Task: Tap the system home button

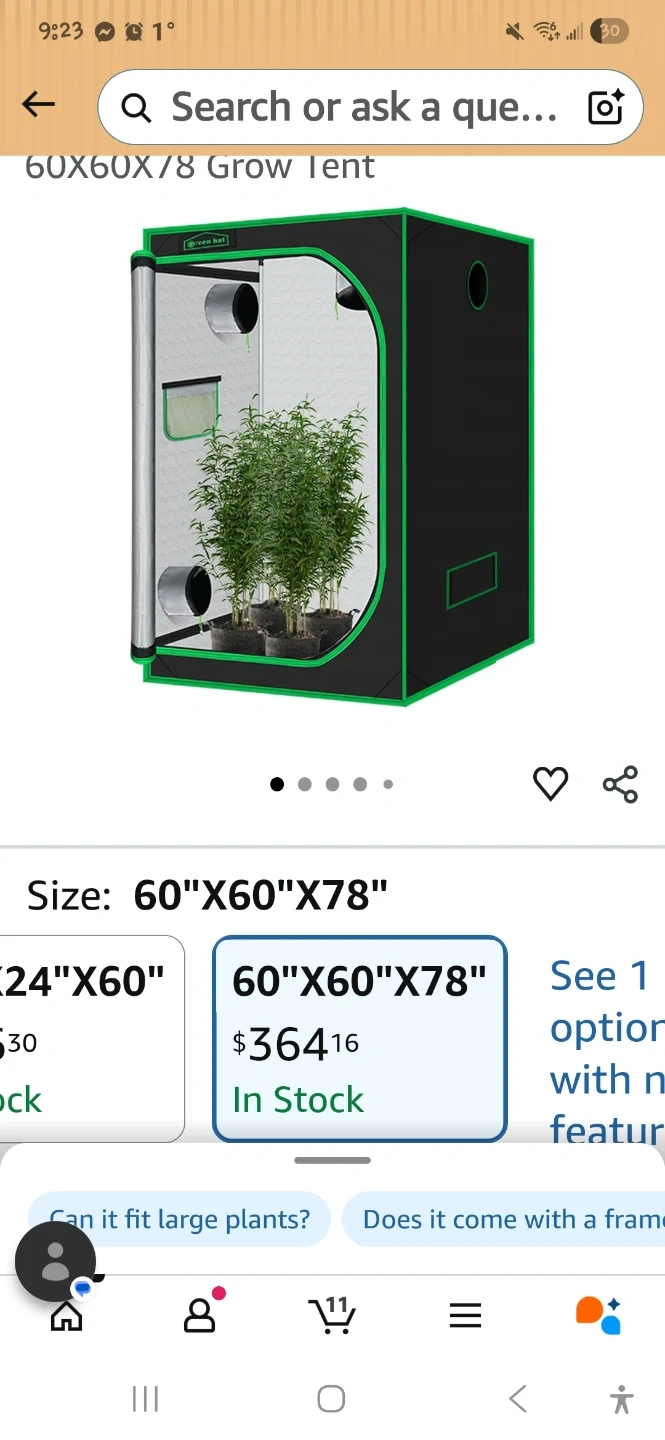Action: (x=331, y=1398)
